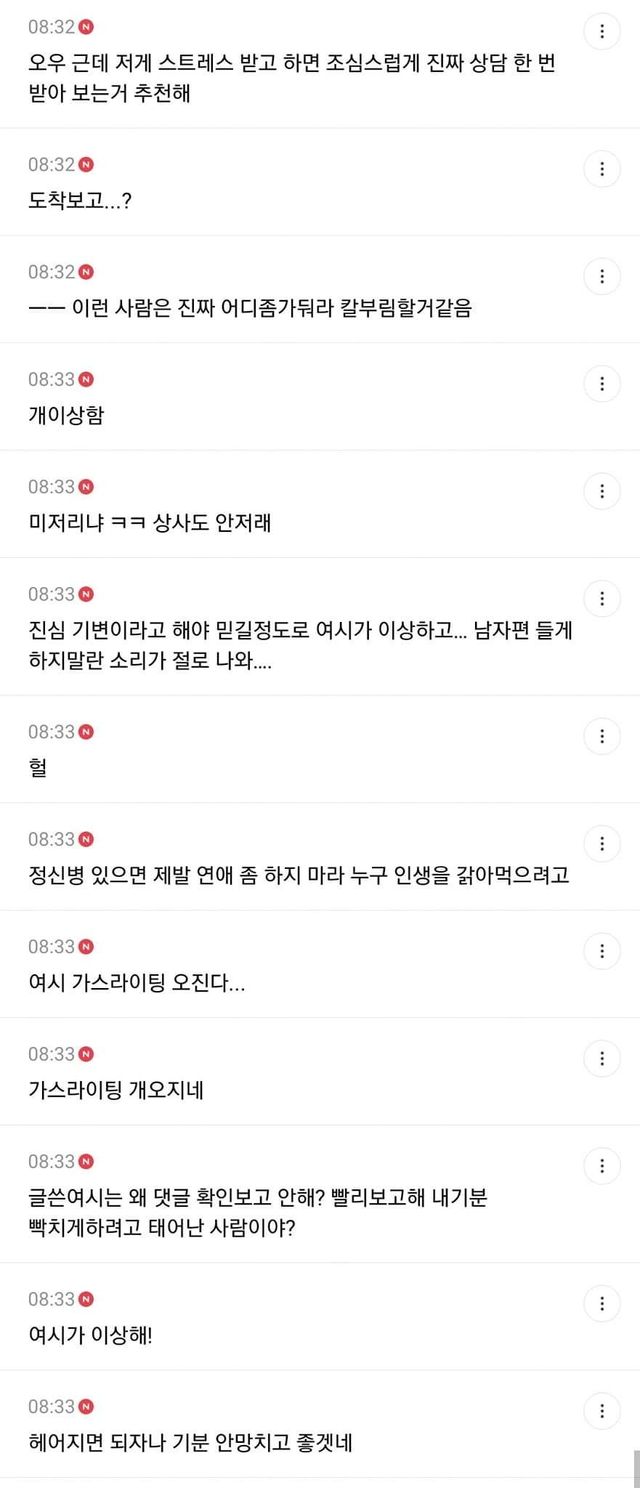Open overflow menu on '여시 가스라이팅 오진다' comment
This screenshot has width=640, height=1488.
pyautogui.click(x=602, y=951)
